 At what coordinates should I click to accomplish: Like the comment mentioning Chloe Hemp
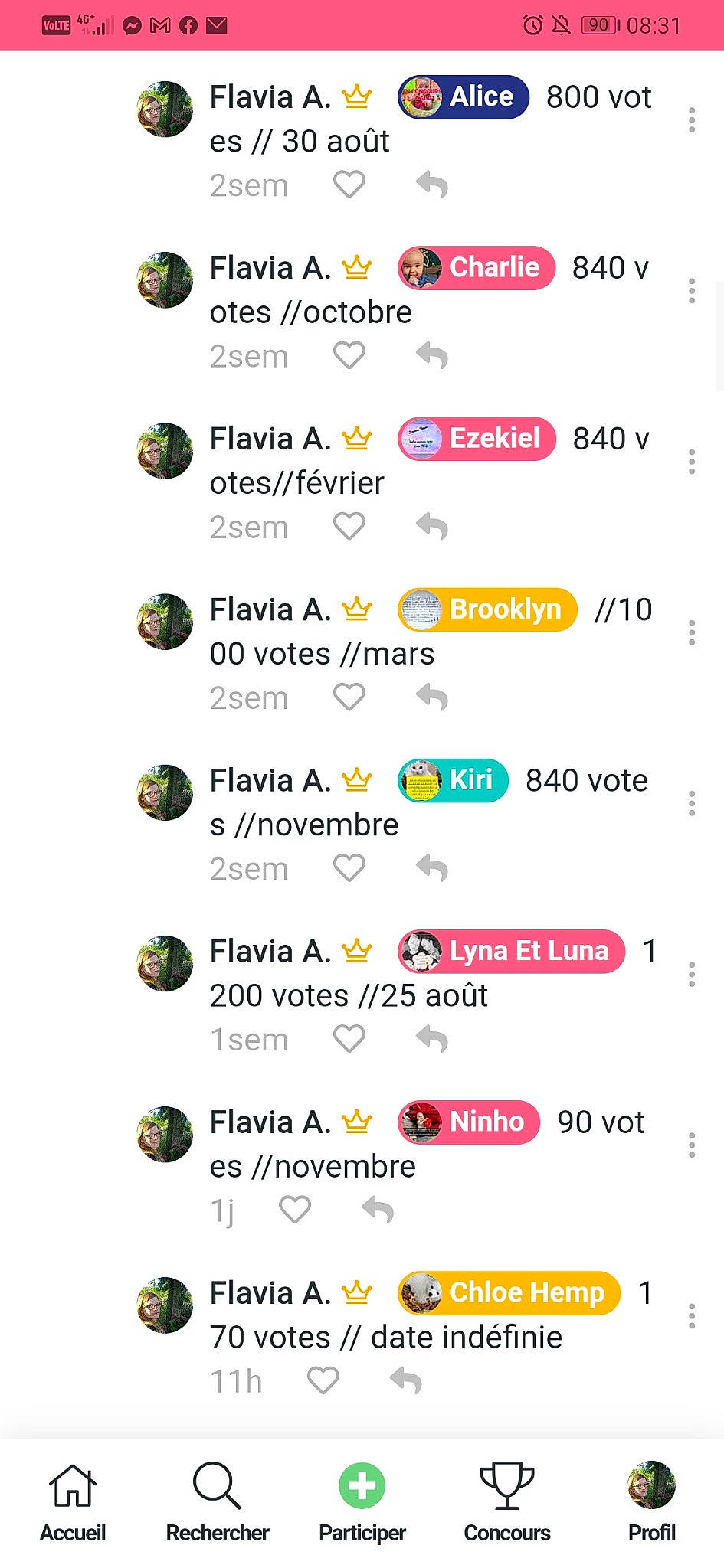[323, 1380]
